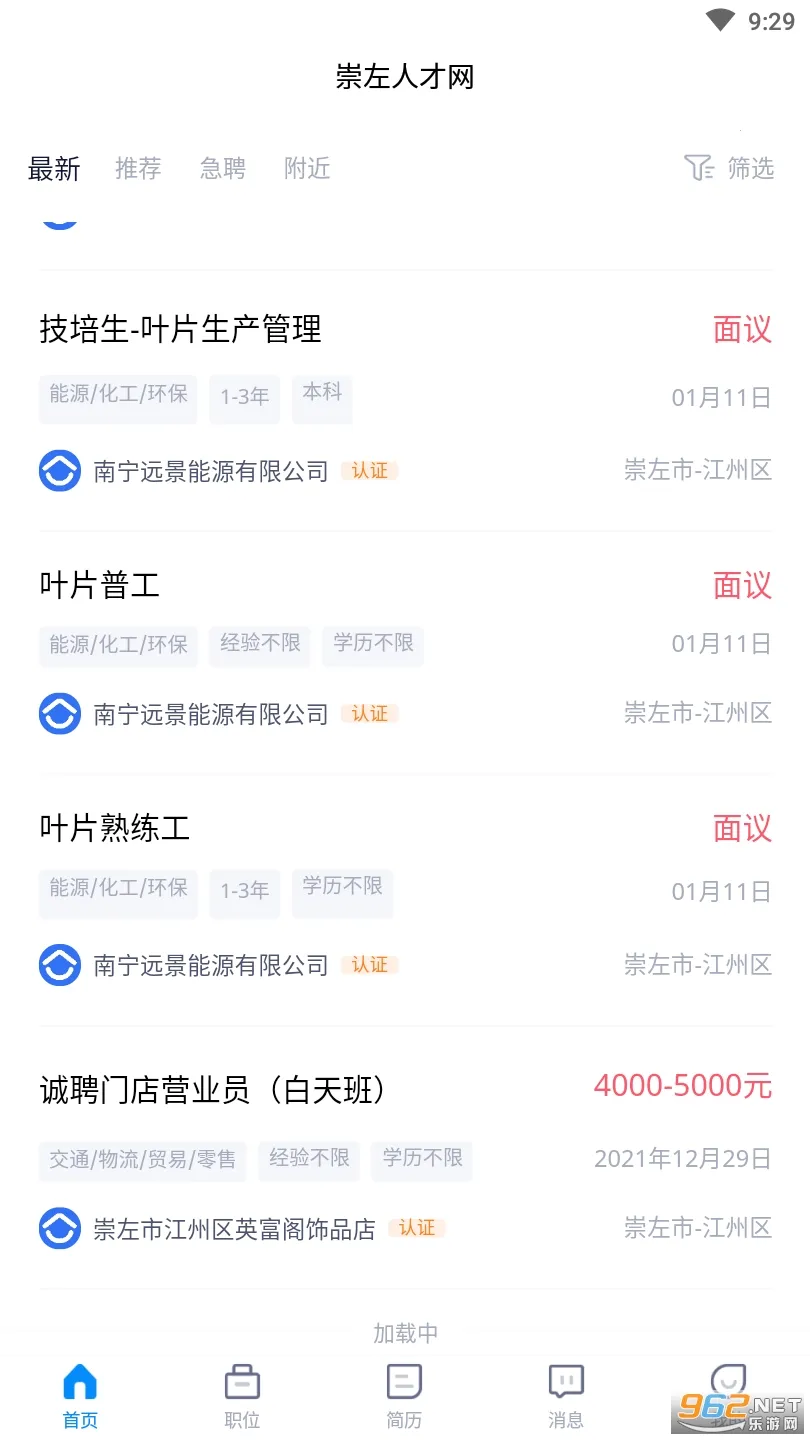Switch on the 附近 nearby jobs view
This screenshot has height=1440, width=810.
(x=306, y=168)
